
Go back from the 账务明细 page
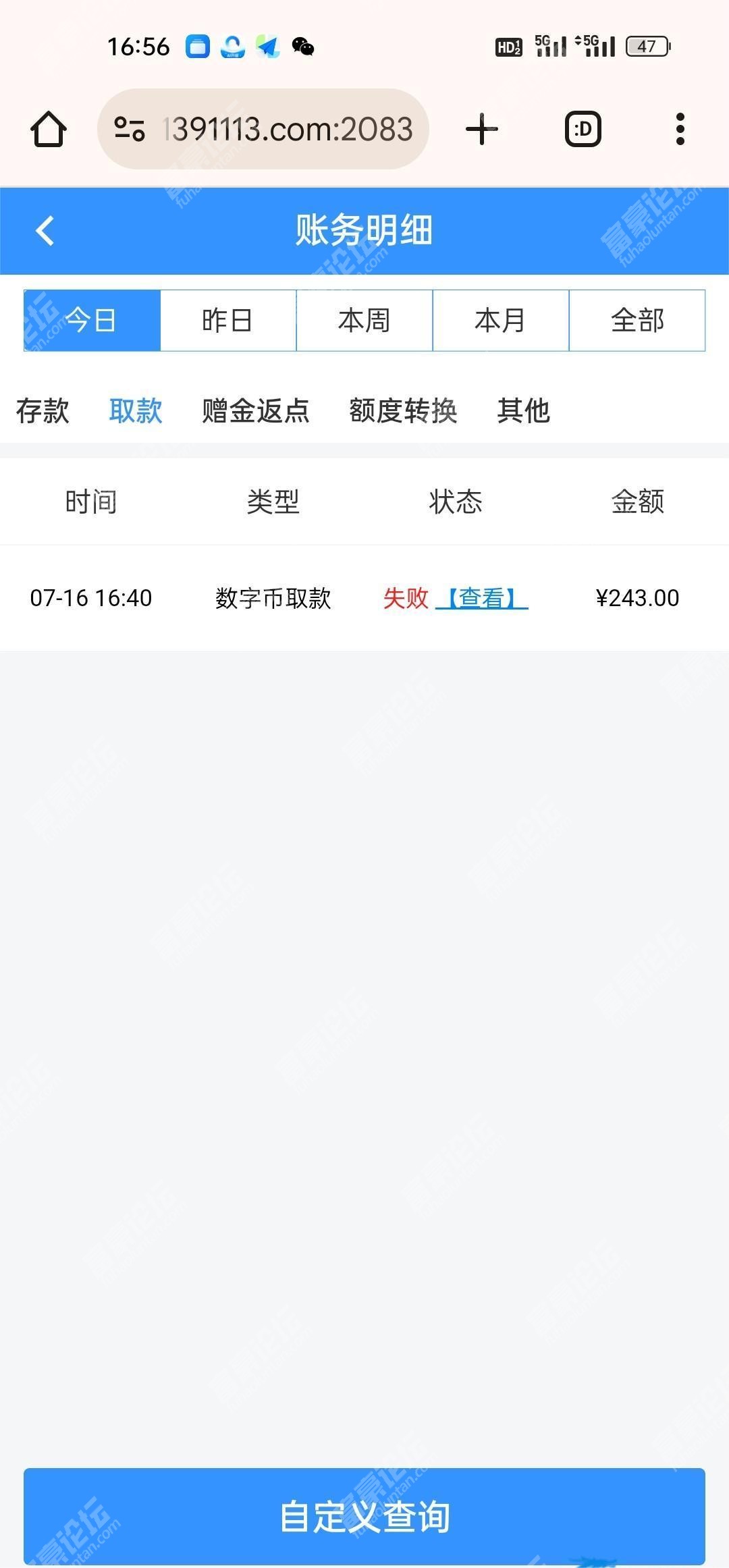click(45, 231)
